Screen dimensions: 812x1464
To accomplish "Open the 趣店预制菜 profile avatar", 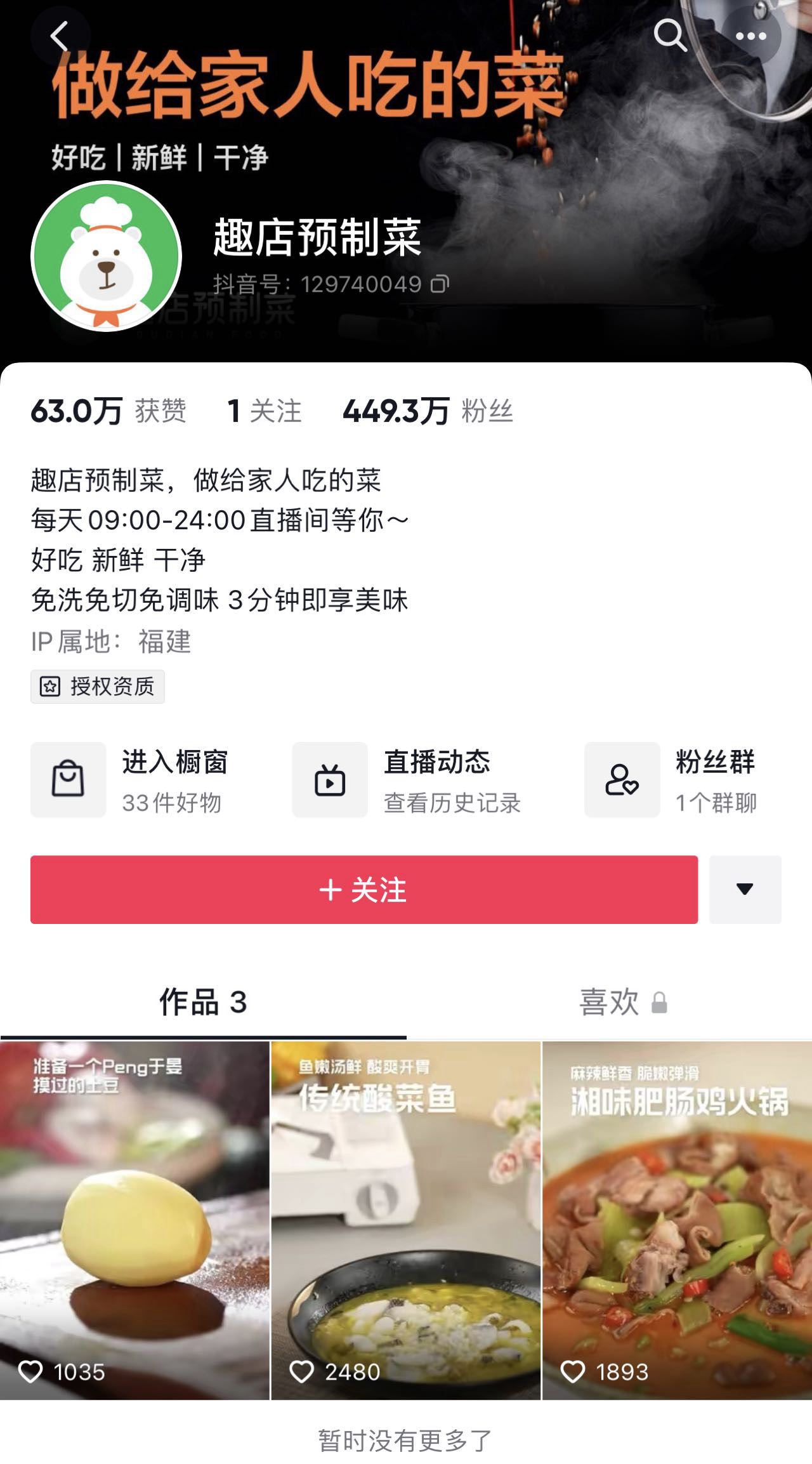I will coord(107,256).
